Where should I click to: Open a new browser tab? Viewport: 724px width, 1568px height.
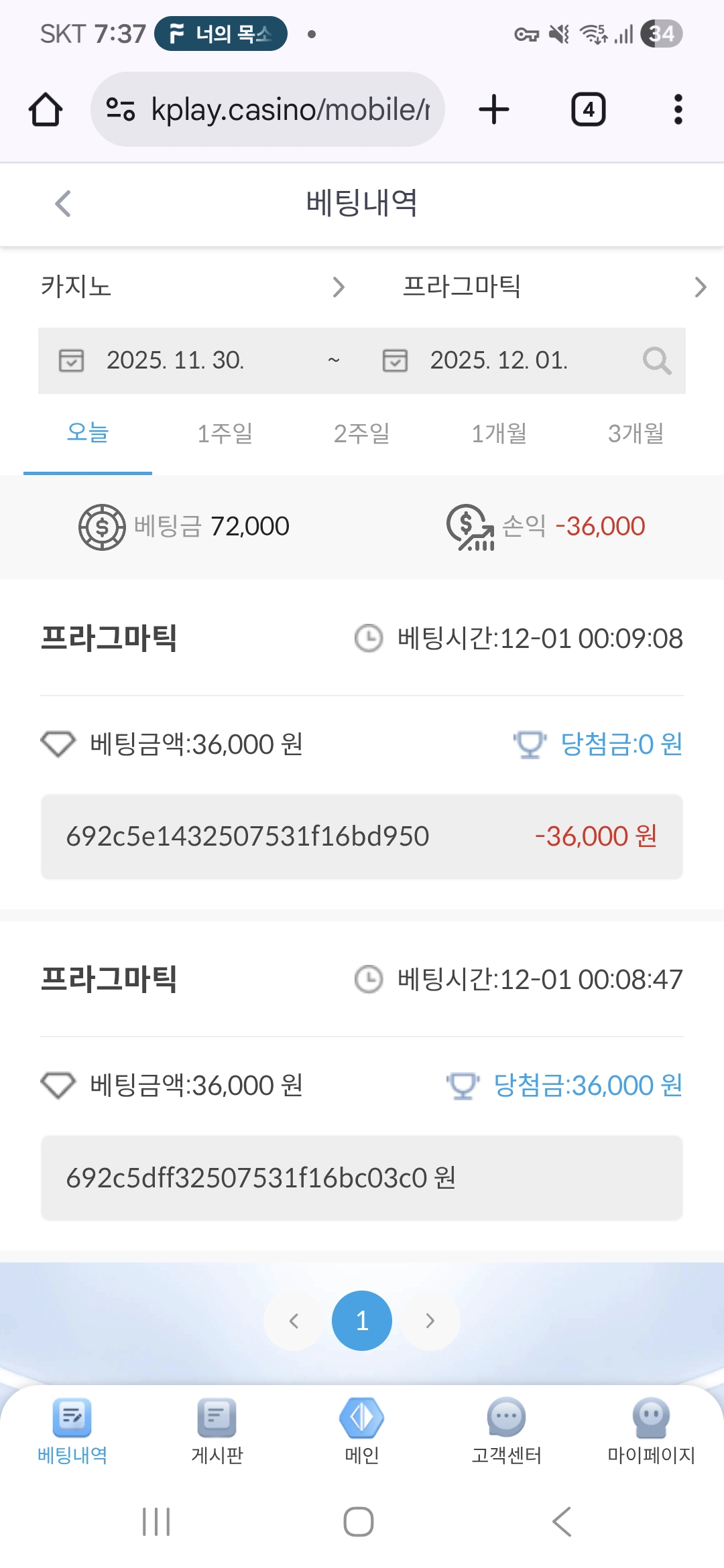click(x=494, y=109)
